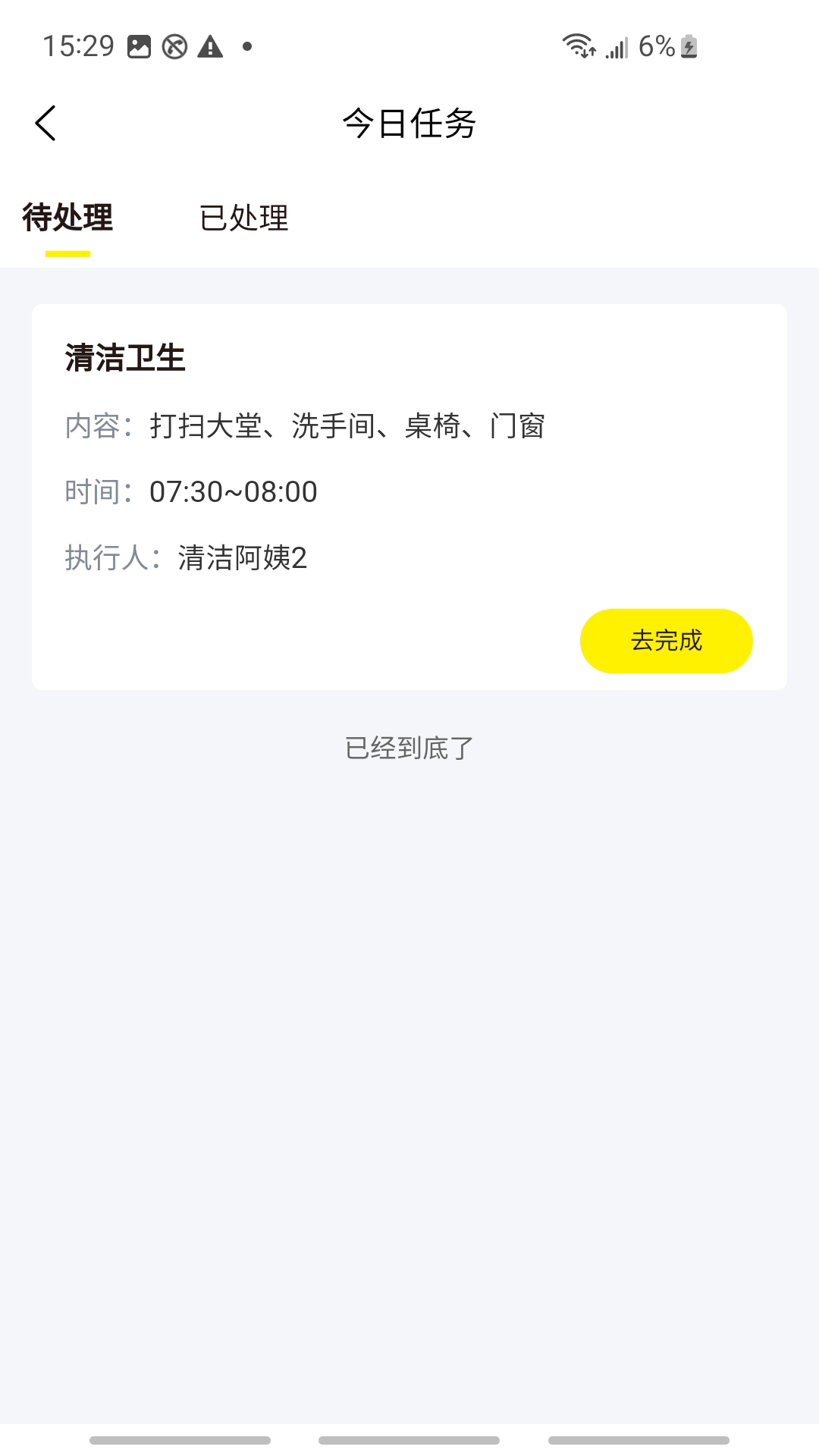Tap the 今日任务 title
Screen dimensions: 819x1456
coord(409,124)
